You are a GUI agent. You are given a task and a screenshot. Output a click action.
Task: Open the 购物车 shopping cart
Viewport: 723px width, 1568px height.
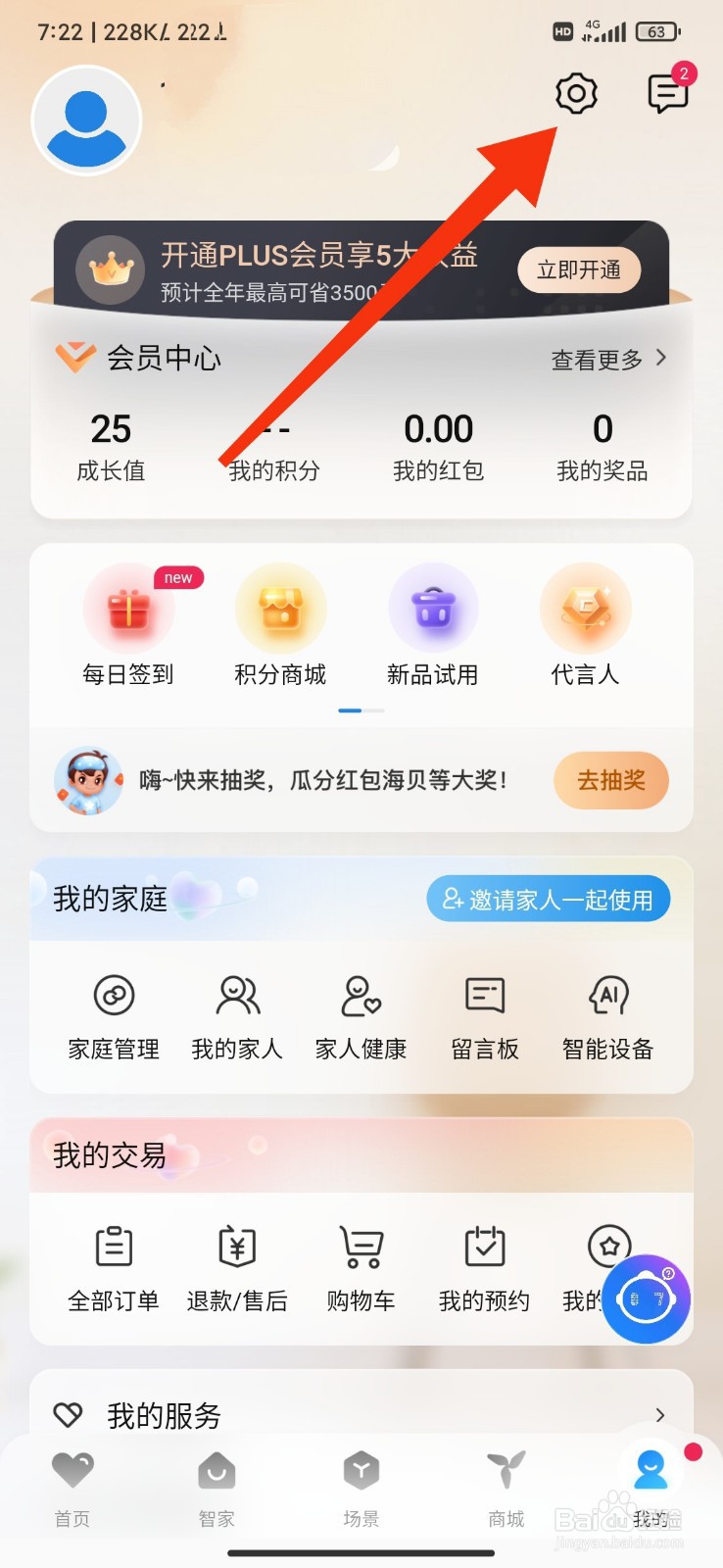pyautogui.click(x=360, y=1269)
